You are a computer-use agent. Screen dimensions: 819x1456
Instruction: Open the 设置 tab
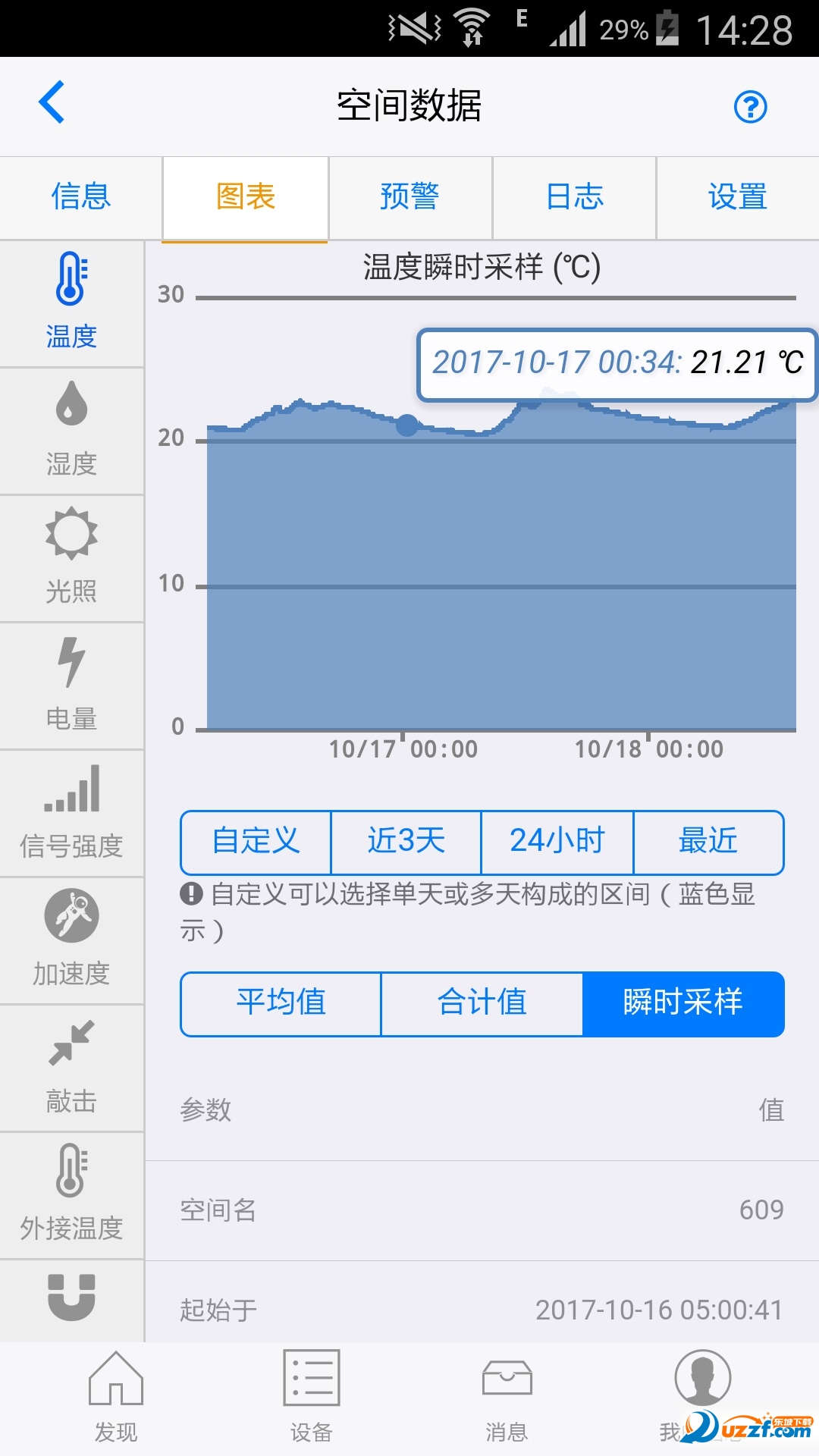(x=738, y=197)
